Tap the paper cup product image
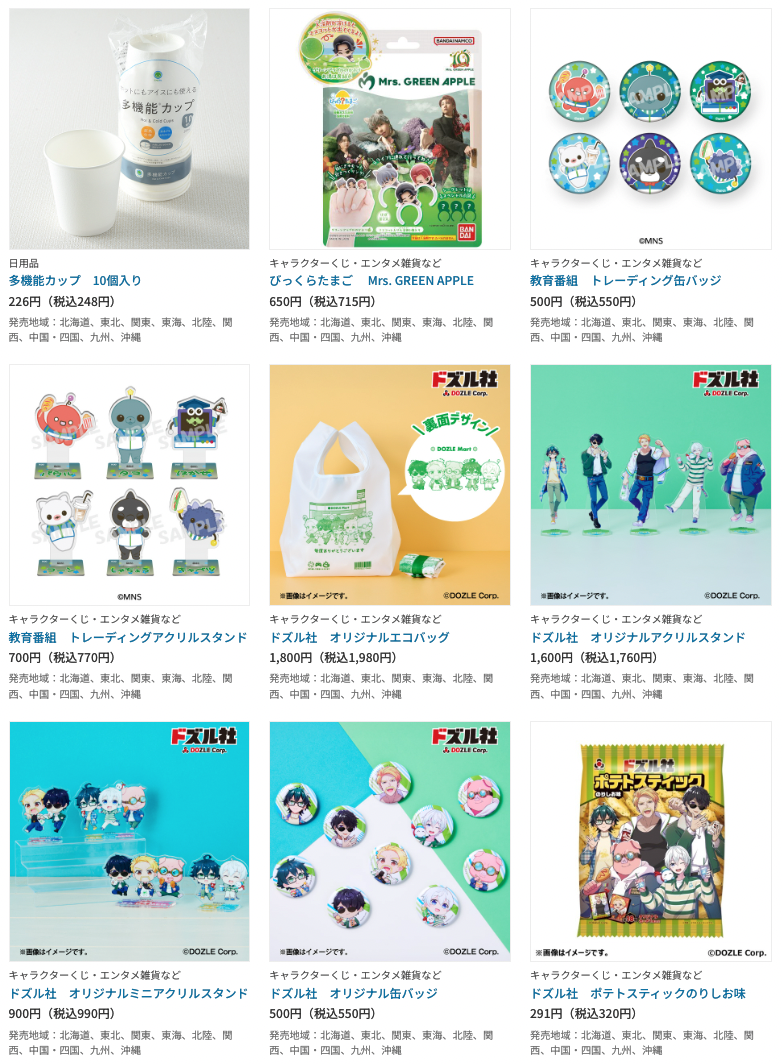 click(x=129, y=129)
